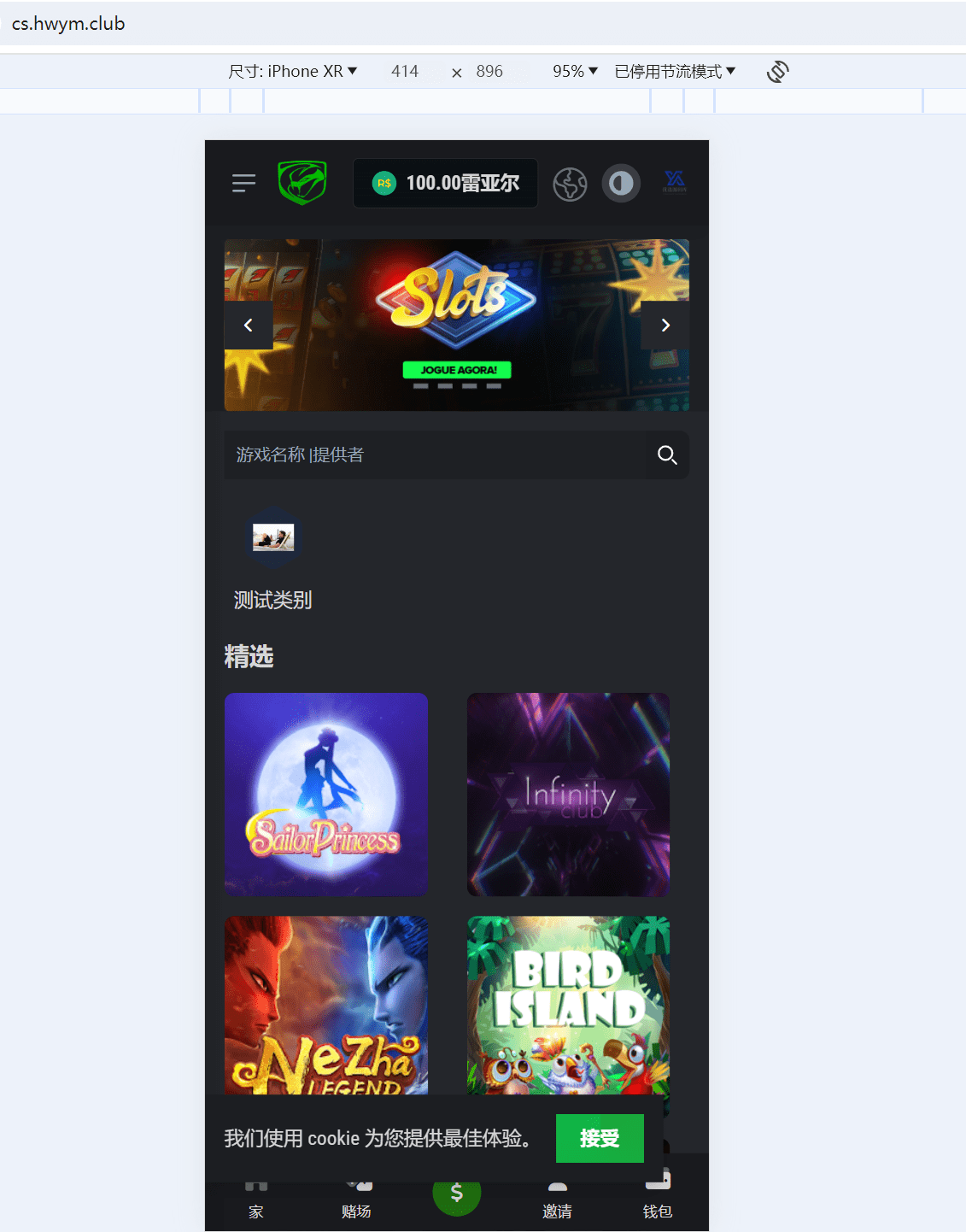Toggle the dark/light theme icon
Image resolution: width=966 pixels, height=1232 pixels.
coord(621,184)
